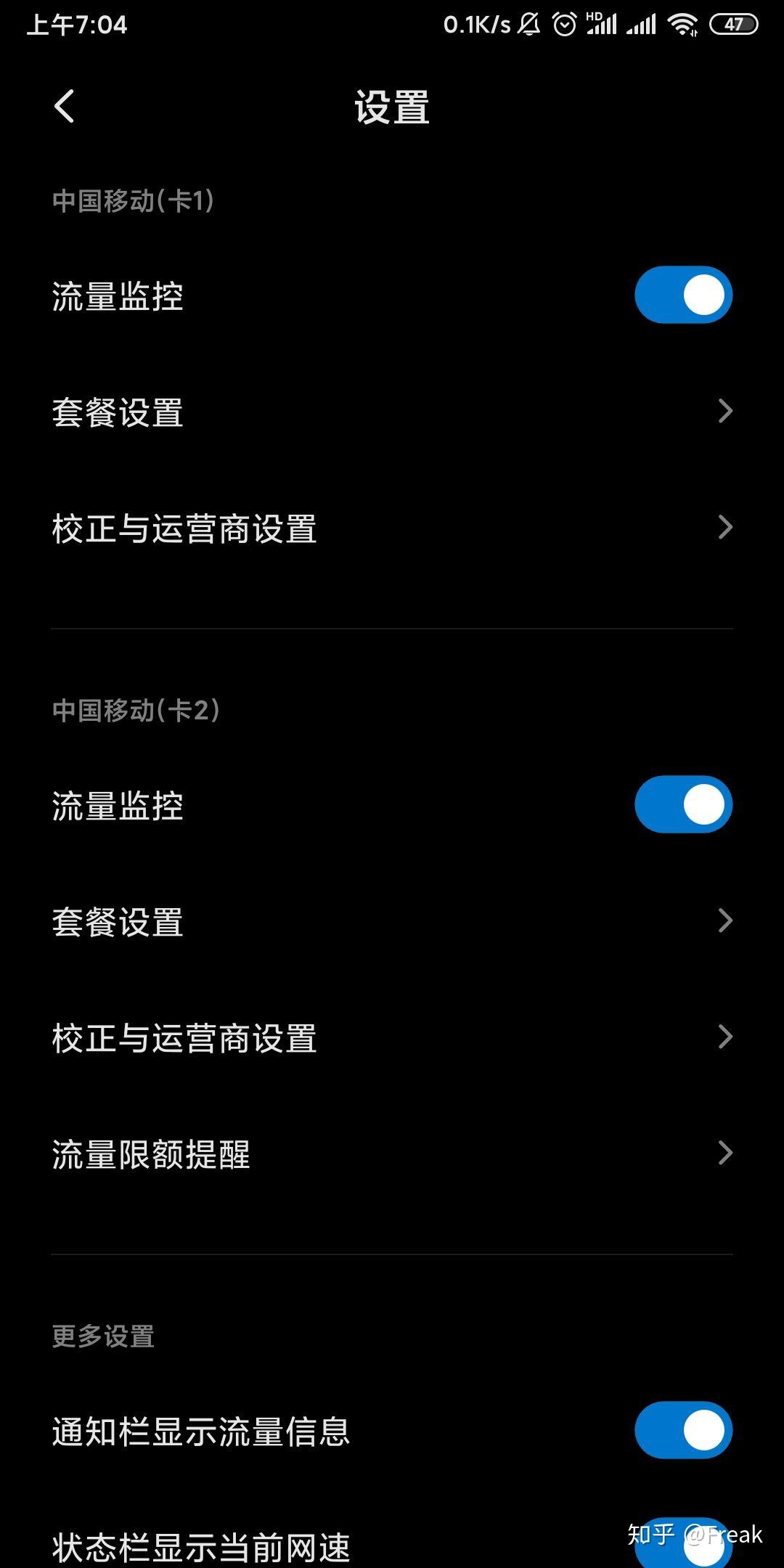Turn off 流量监控 for 中国移动 卡1

click(683, 295)
